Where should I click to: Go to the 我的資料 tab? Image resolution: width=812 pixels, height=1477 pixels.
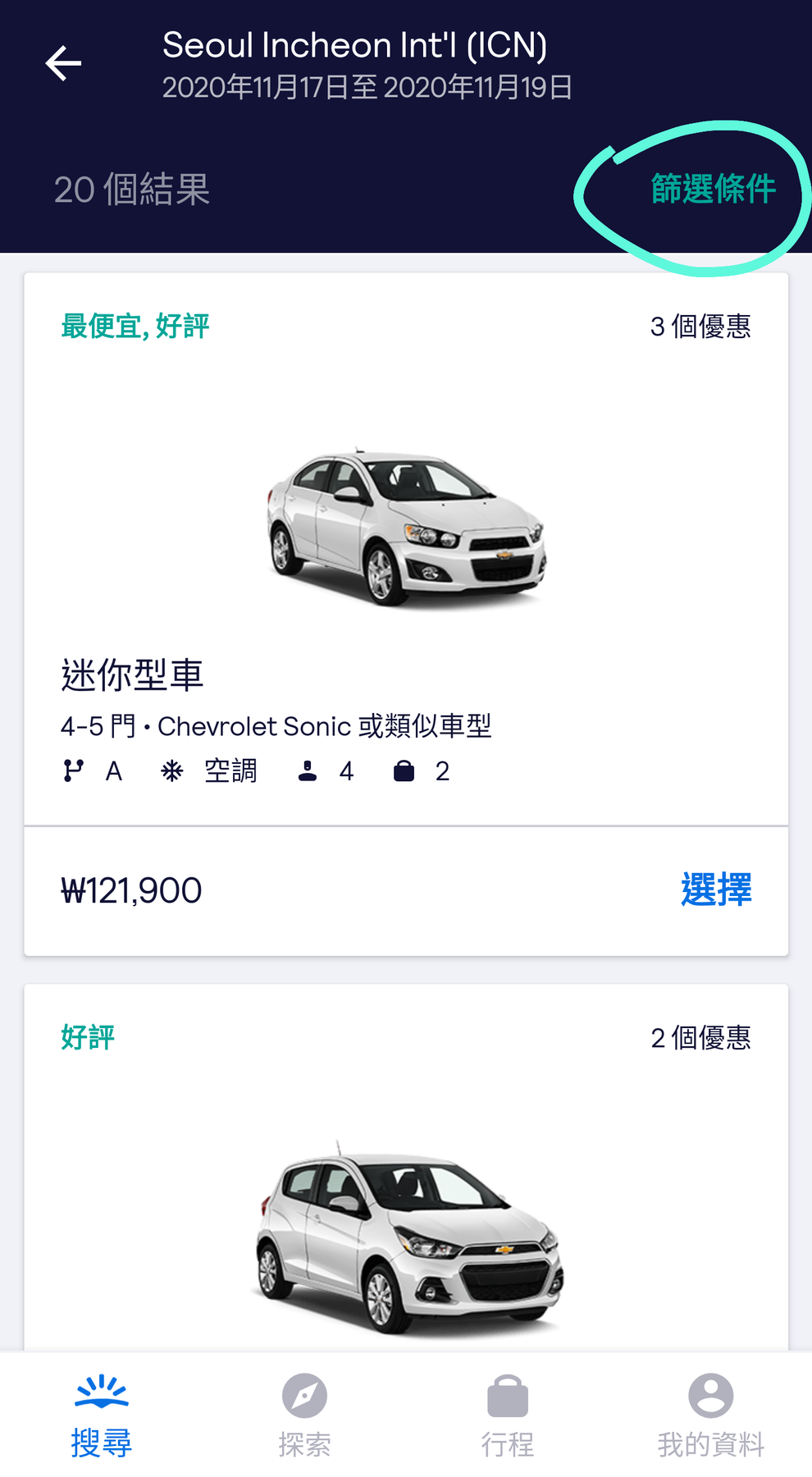[x=710, y=1415]
